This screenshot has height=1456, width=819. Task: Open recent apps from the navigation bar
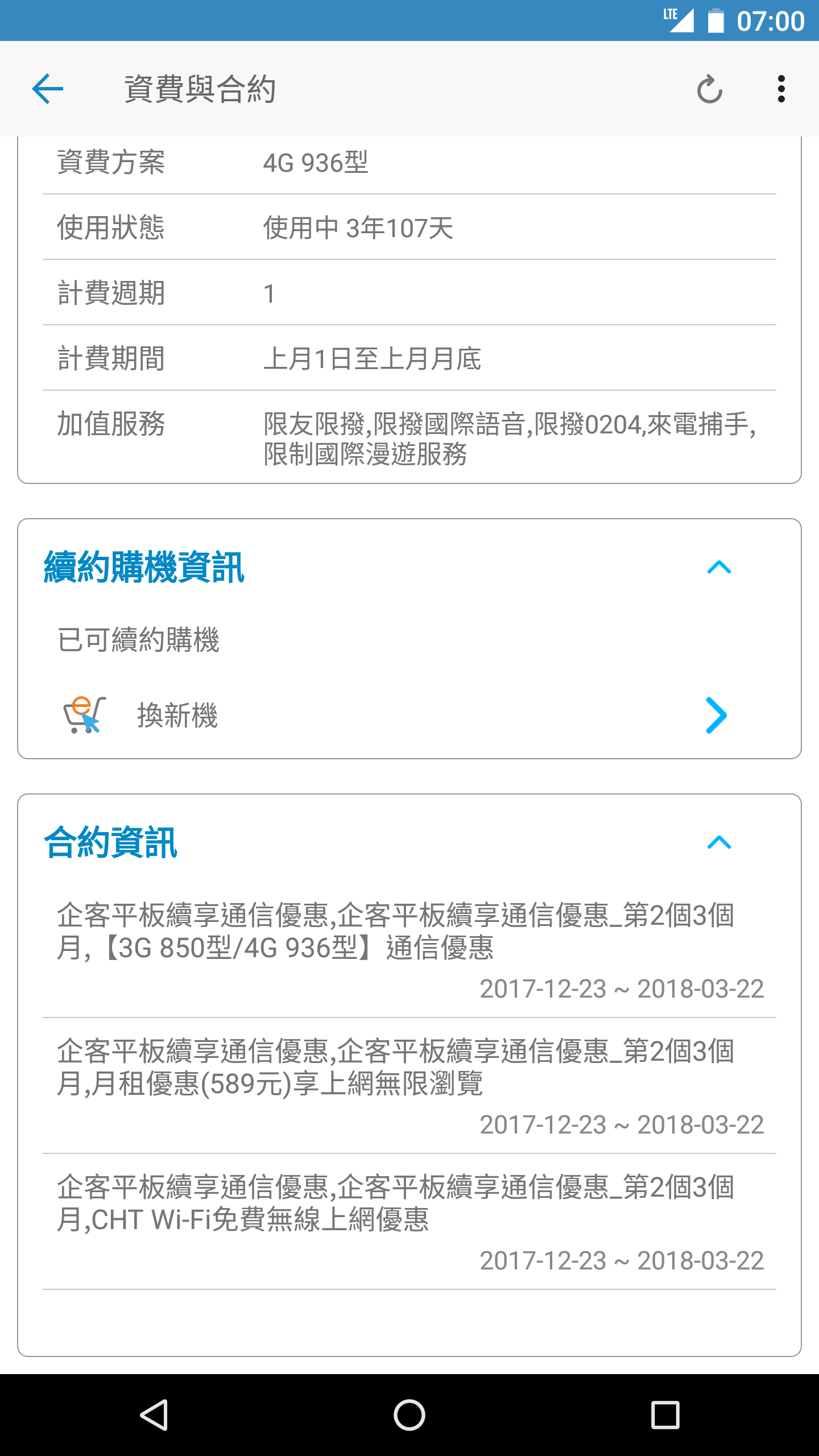coord(665,1414)
